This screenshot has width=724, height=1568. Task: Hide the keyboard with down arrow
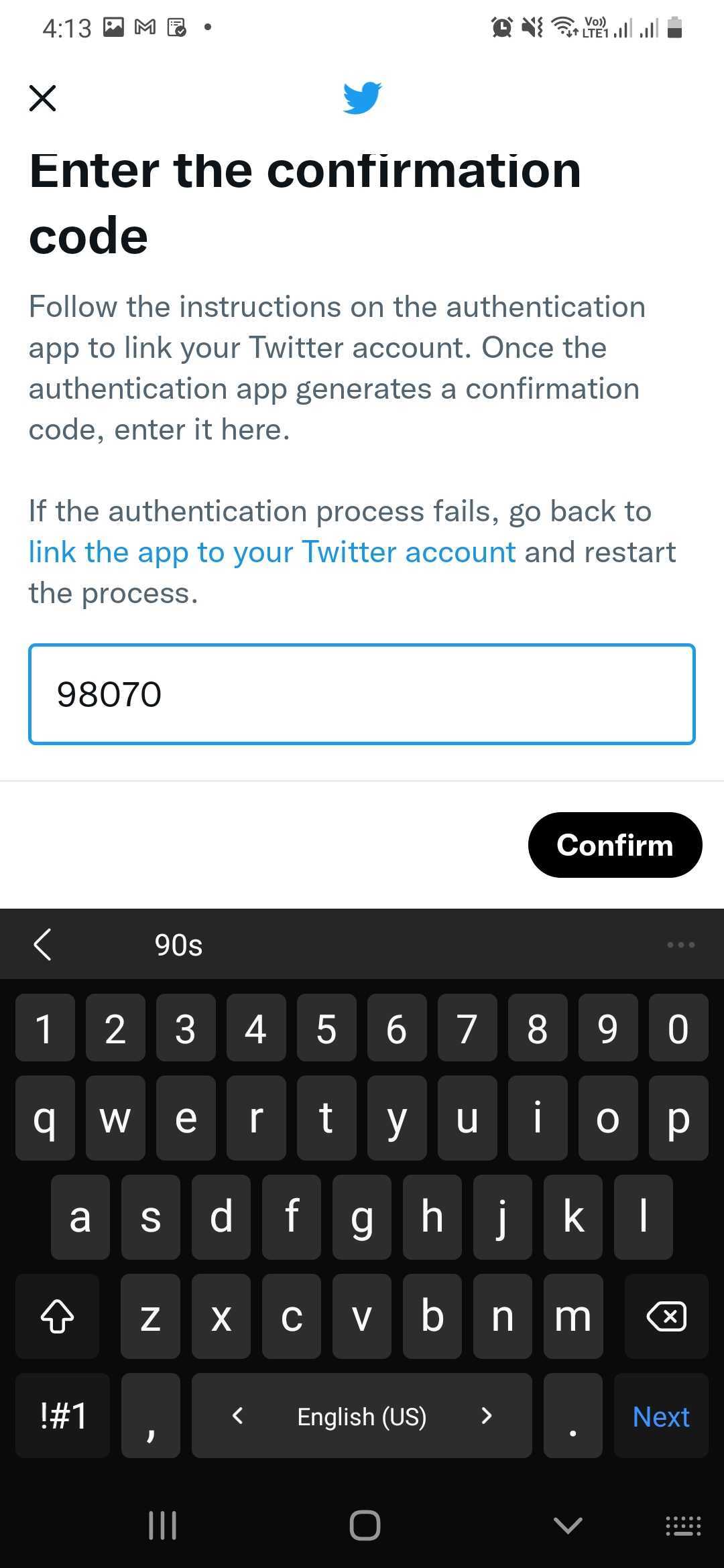click(x=568, y=1526)
